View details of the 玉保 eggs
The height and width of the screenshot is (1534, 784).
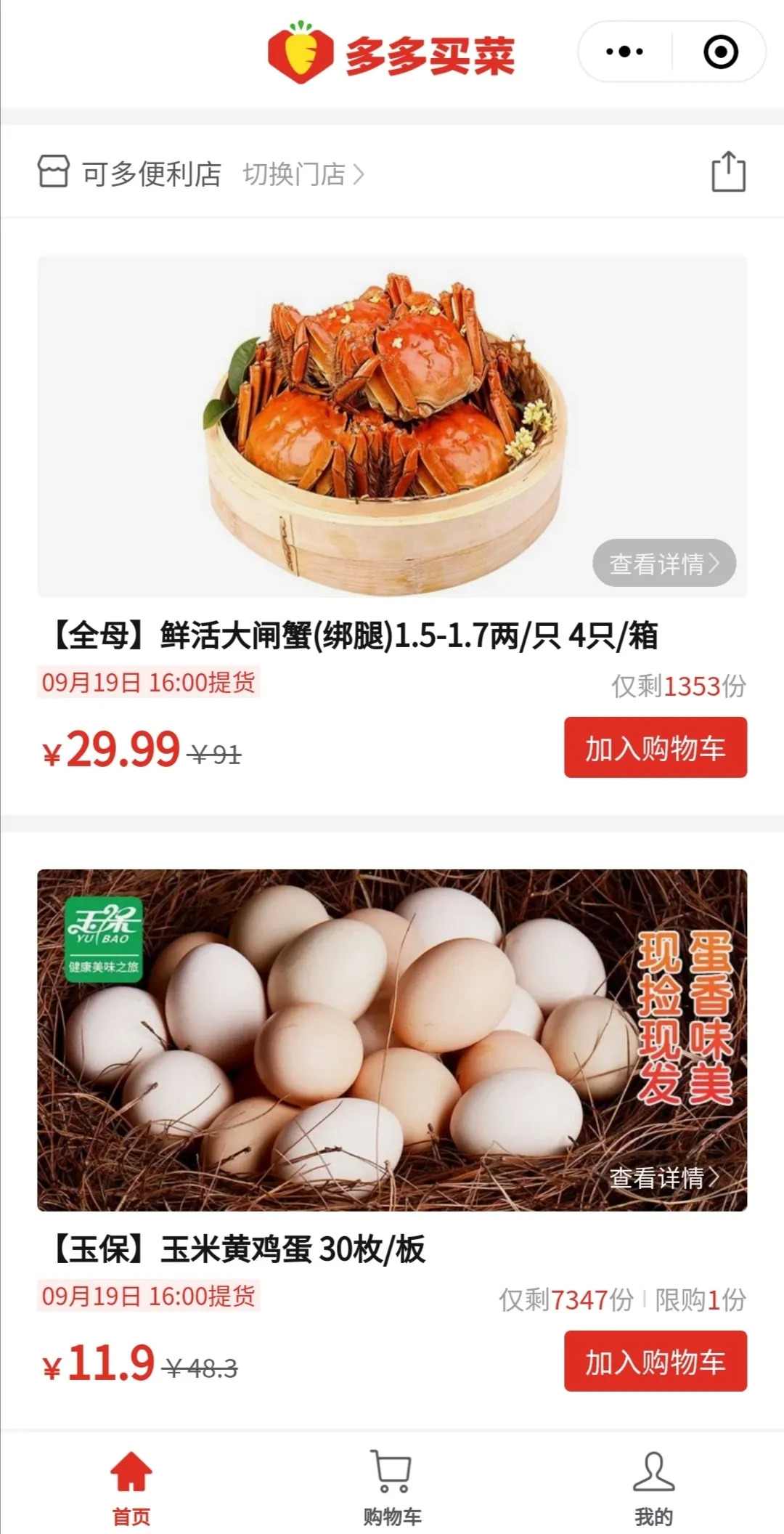pyautogui.click(x=664, y=1177)
